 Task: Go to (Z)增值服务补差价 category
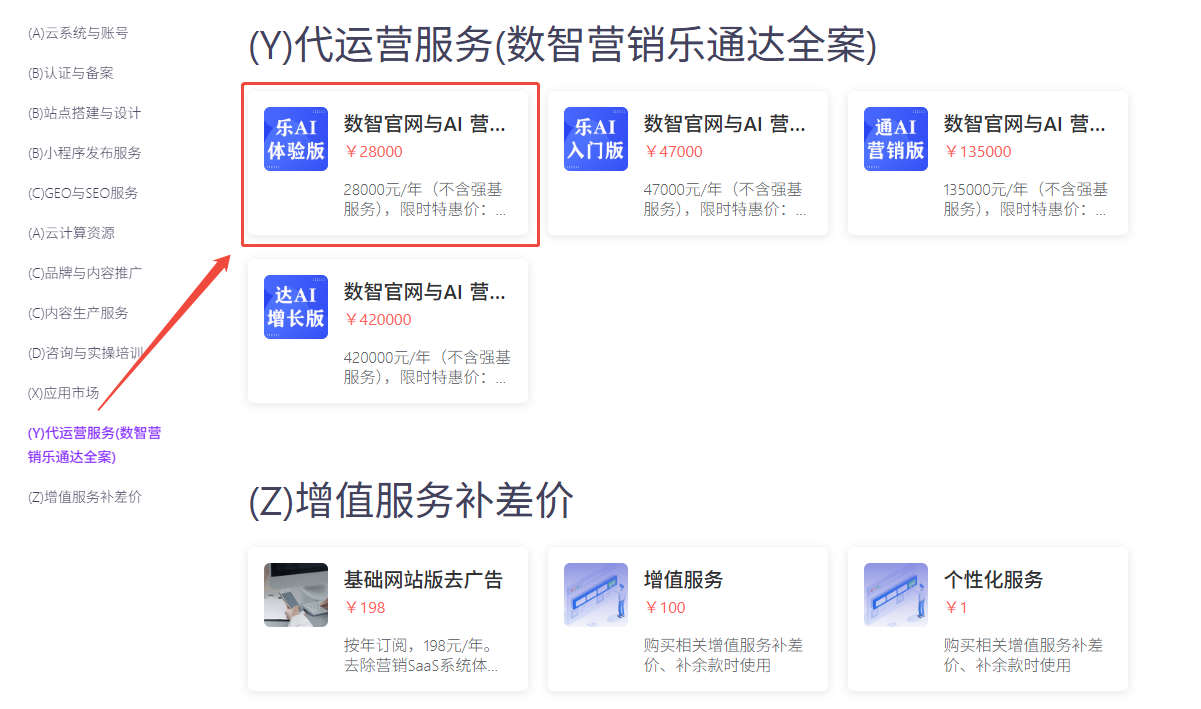[85, 497]
